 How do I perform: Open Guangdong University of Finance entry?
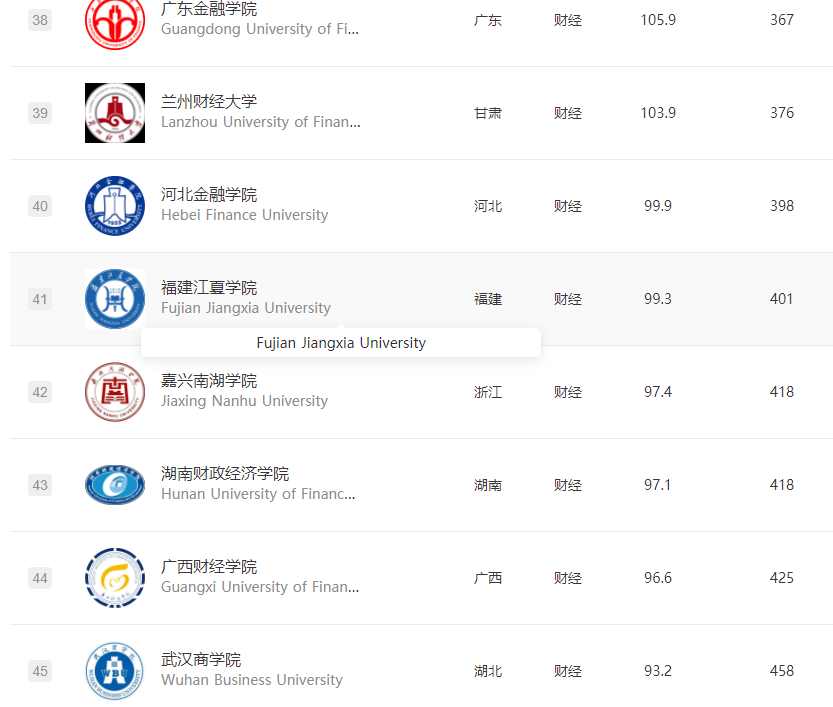coord(208,9)
